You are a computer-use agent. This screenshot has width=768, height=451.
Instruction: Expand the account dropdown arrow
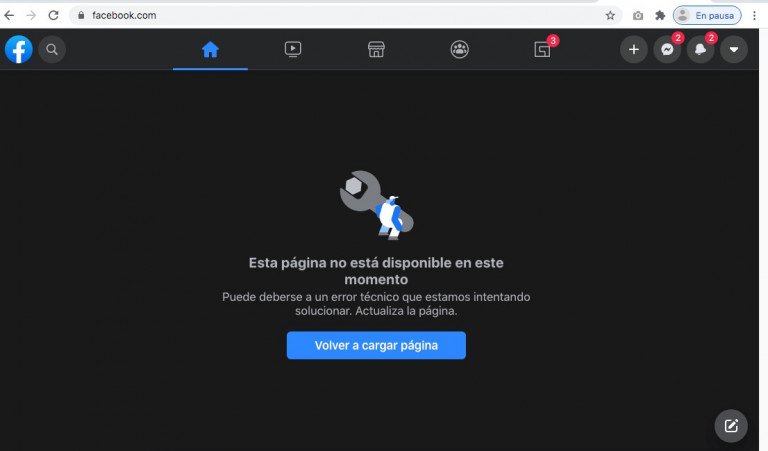point(734,49)
